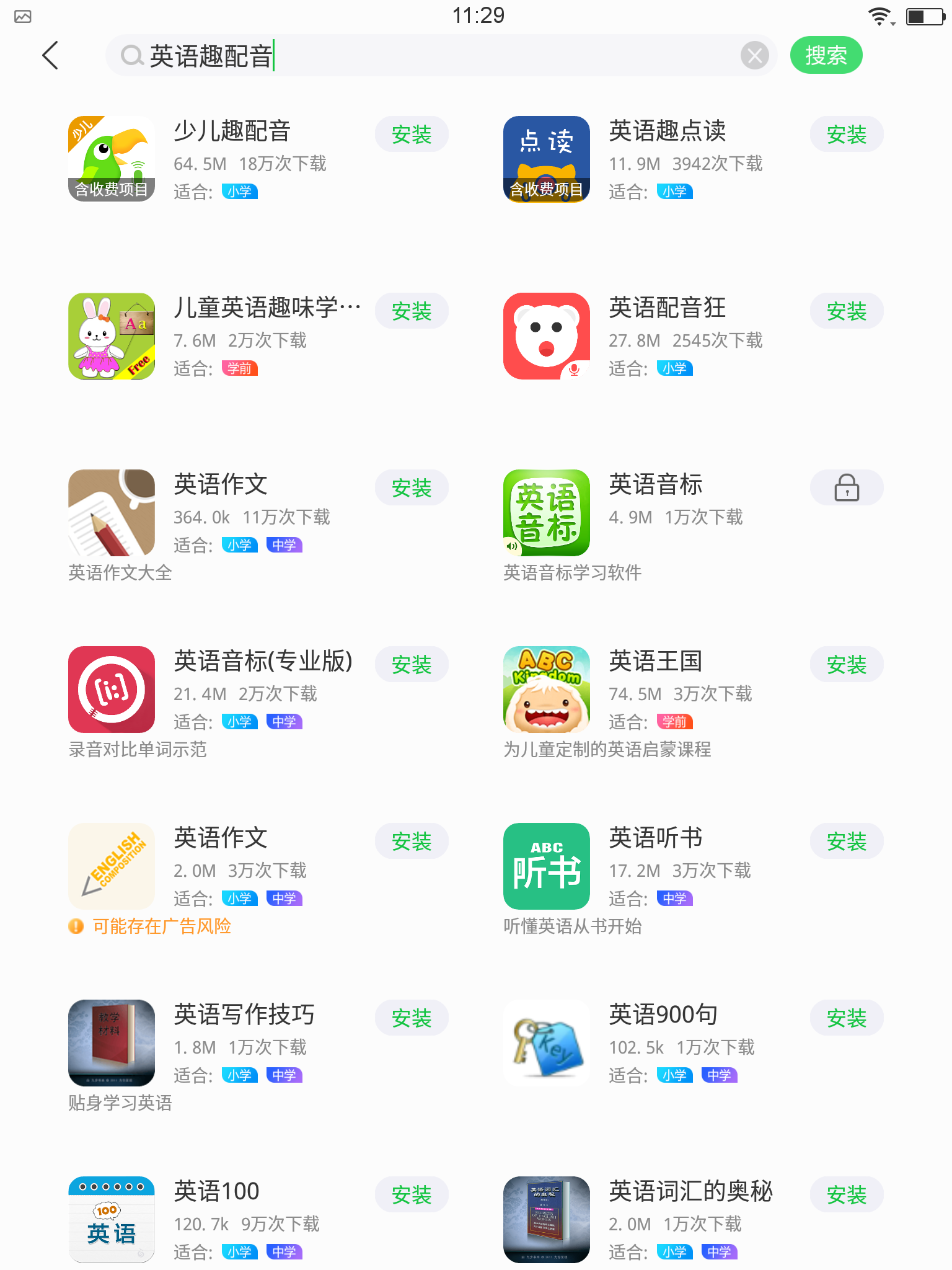Install 英语100
Image resolution: width=952 pixels, height=1270 pixels.
412,1195
